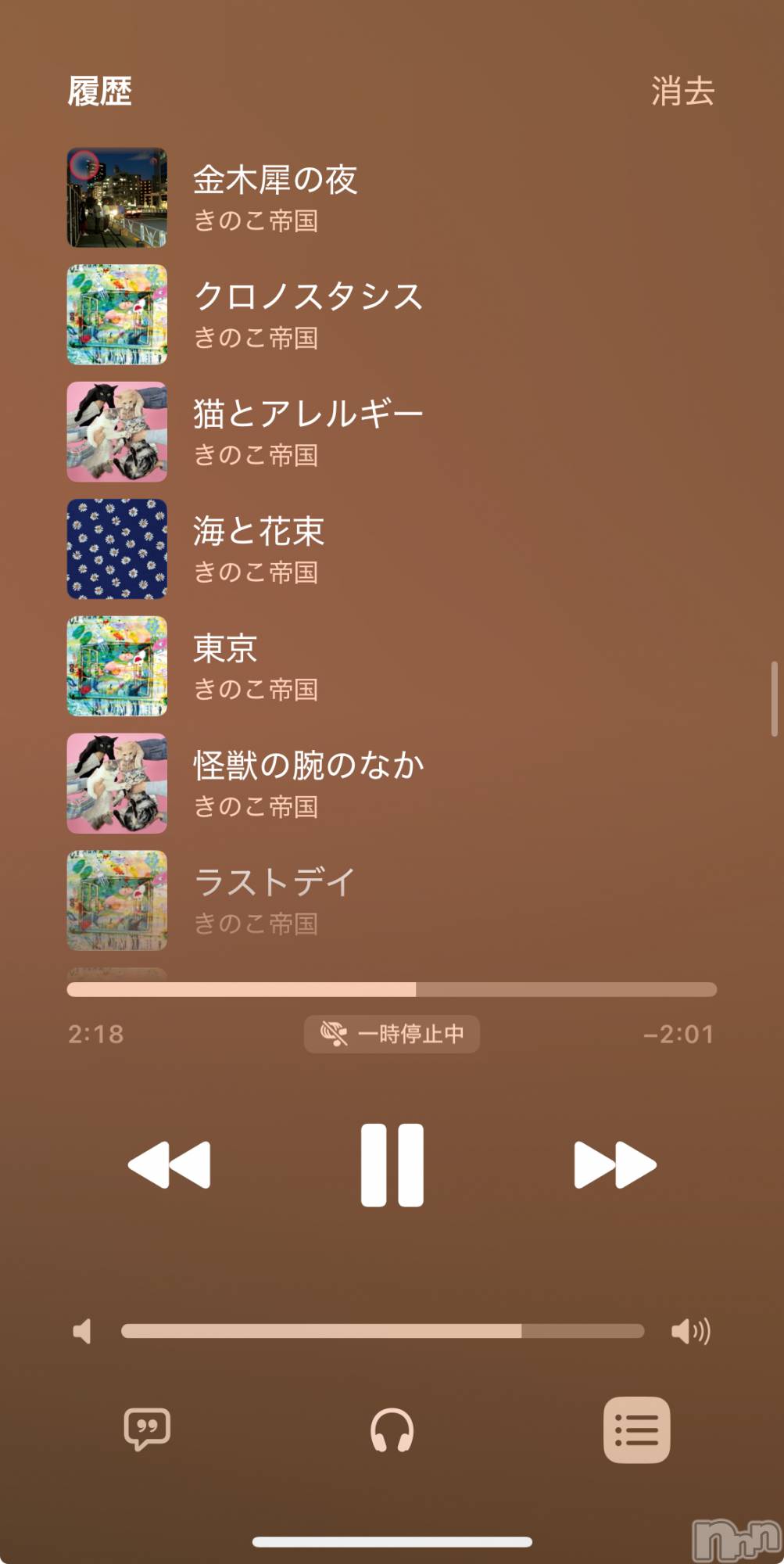Tap the 一時停止中 lossless status badge
Viewport: 784px width, 1564px height.
coord(392,1034)
